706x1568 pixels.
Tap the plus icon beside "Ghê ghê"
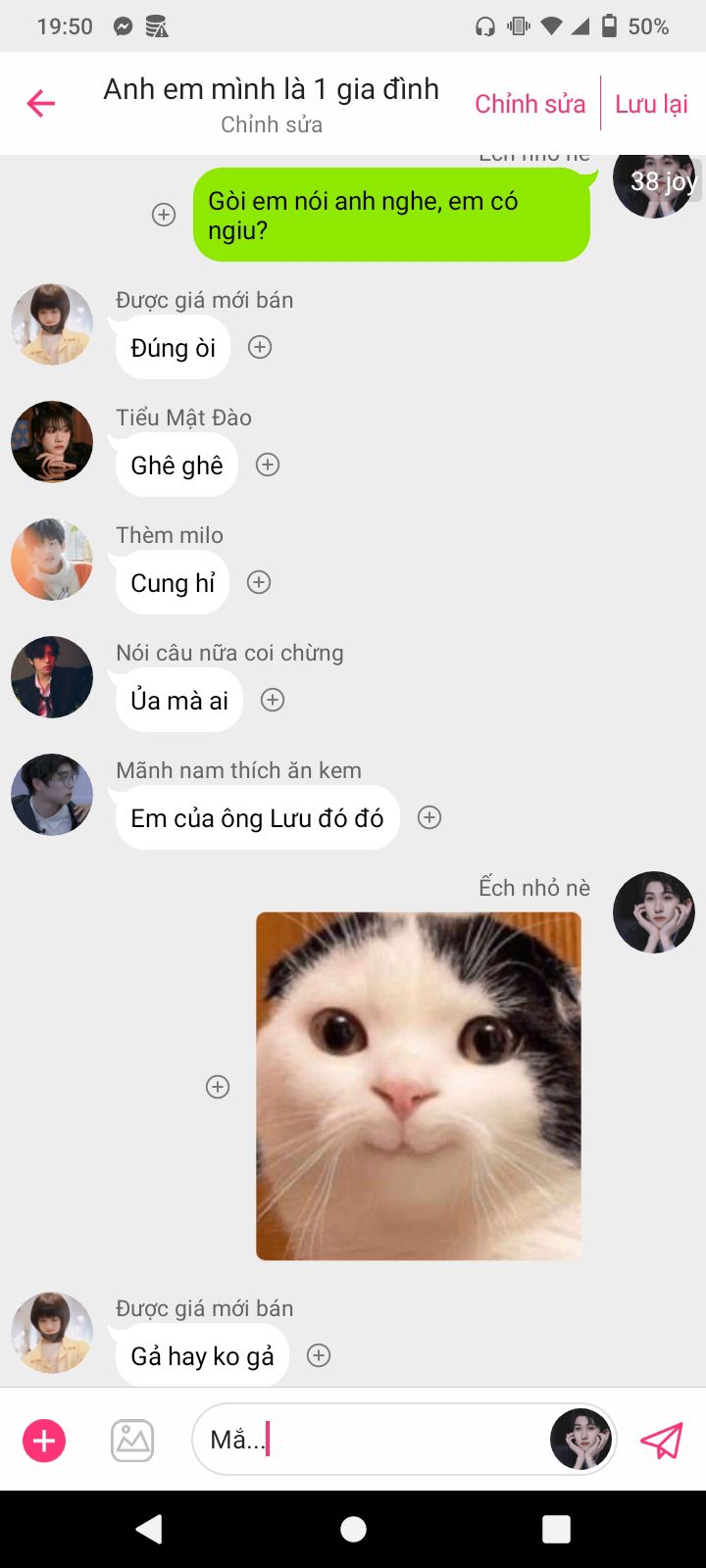pos(268,465)
